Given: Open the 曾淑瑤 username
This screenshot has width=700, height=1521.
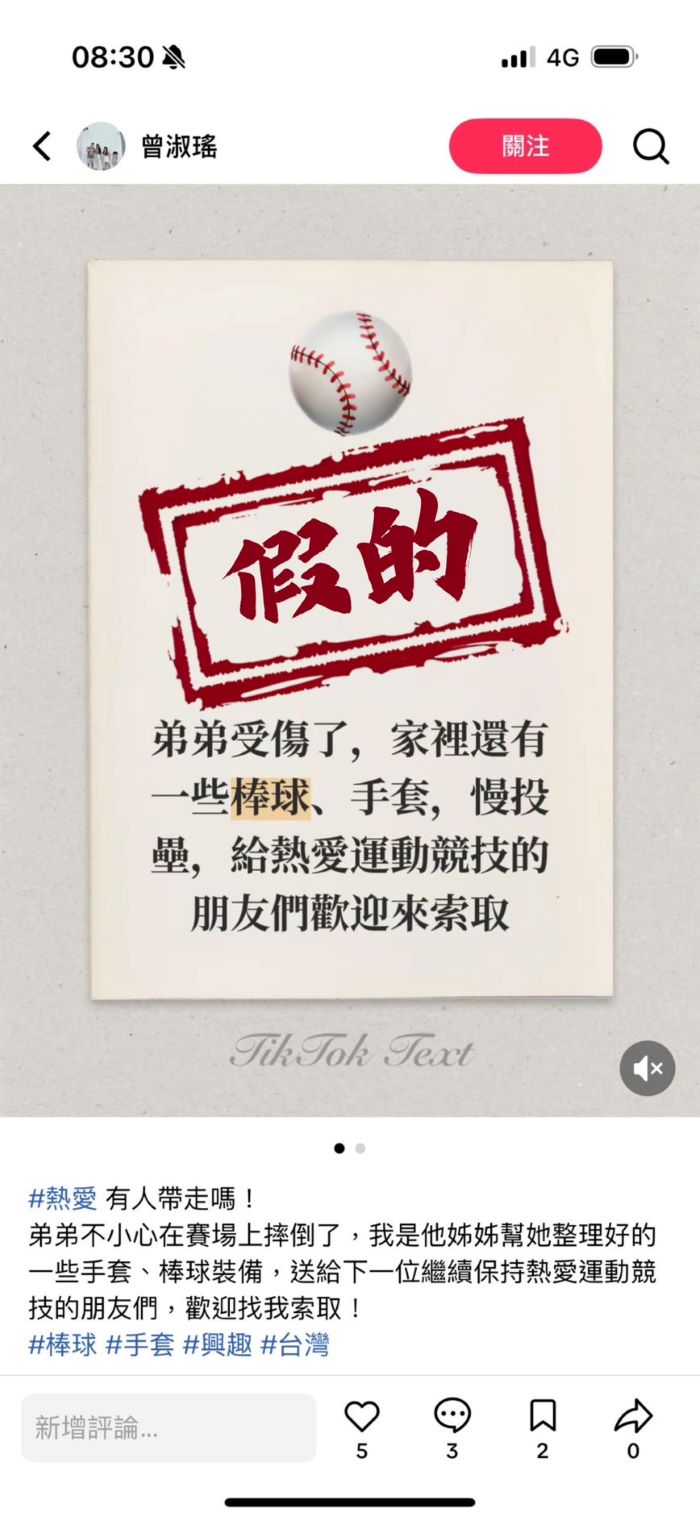Looking at the screenshot, I should (179, 147).
